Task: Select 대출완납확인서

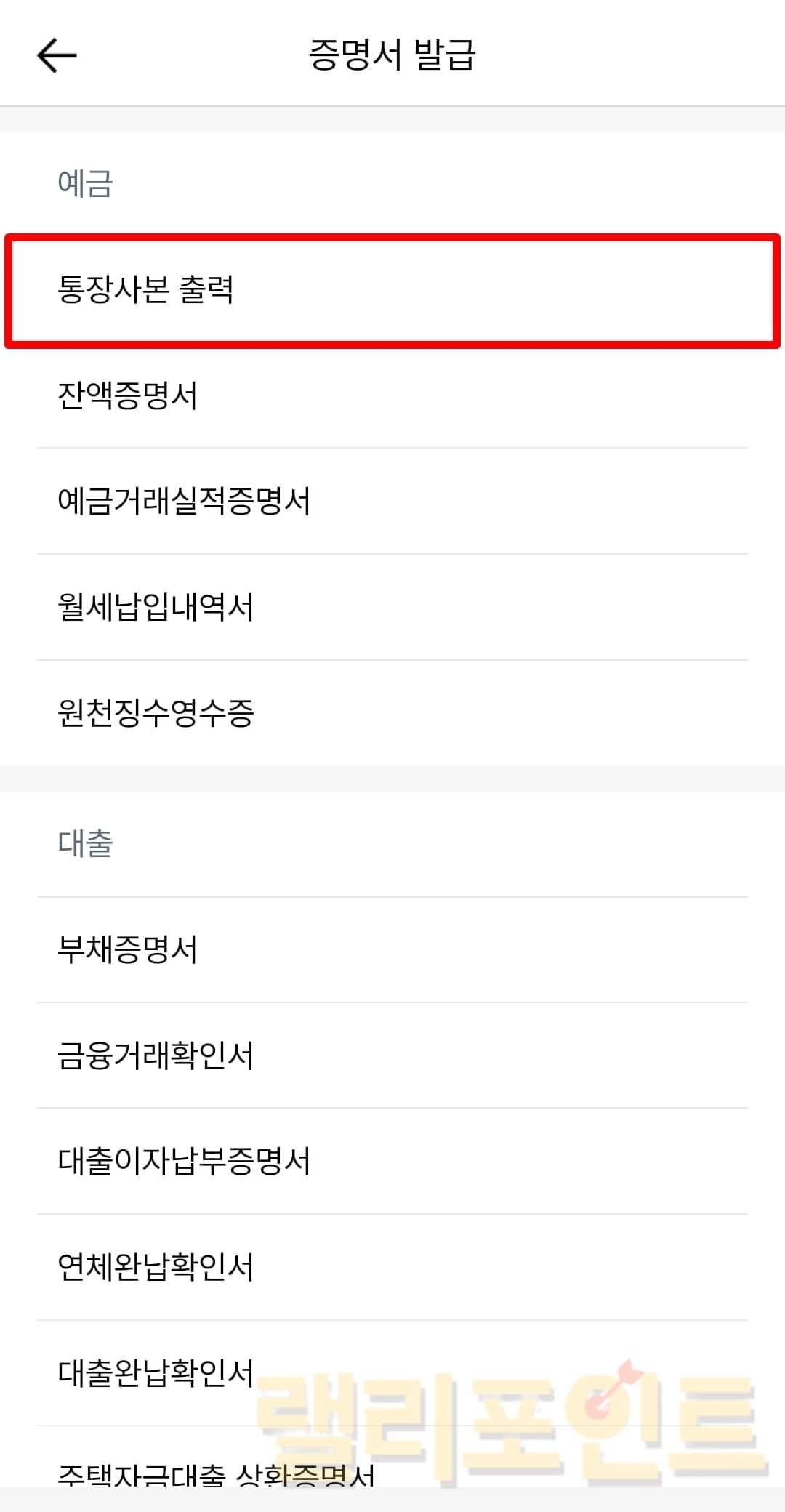Action: tap(156, 1373)
